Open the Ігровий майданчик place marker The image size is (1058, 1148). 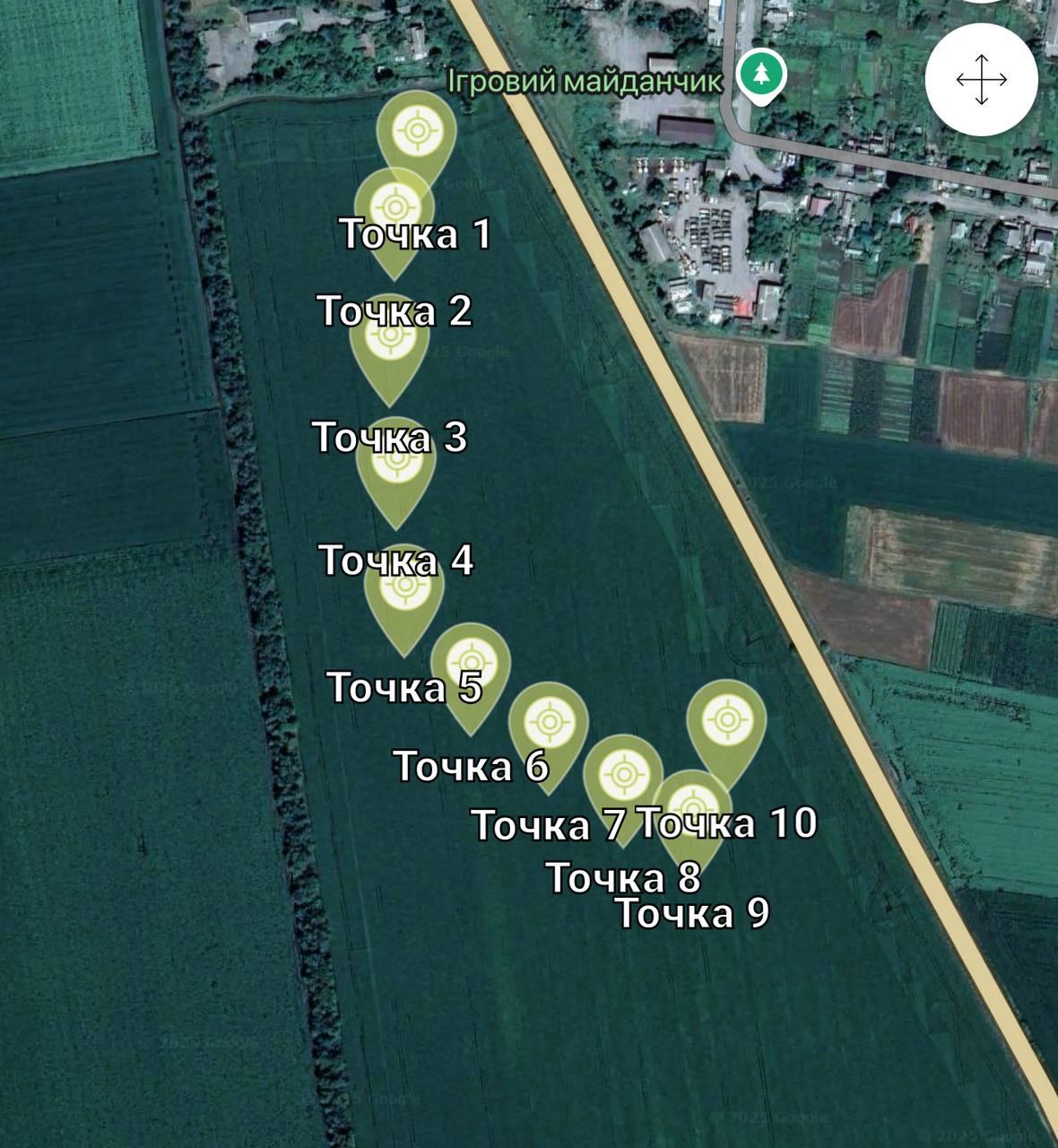click(x=761, y=74)
